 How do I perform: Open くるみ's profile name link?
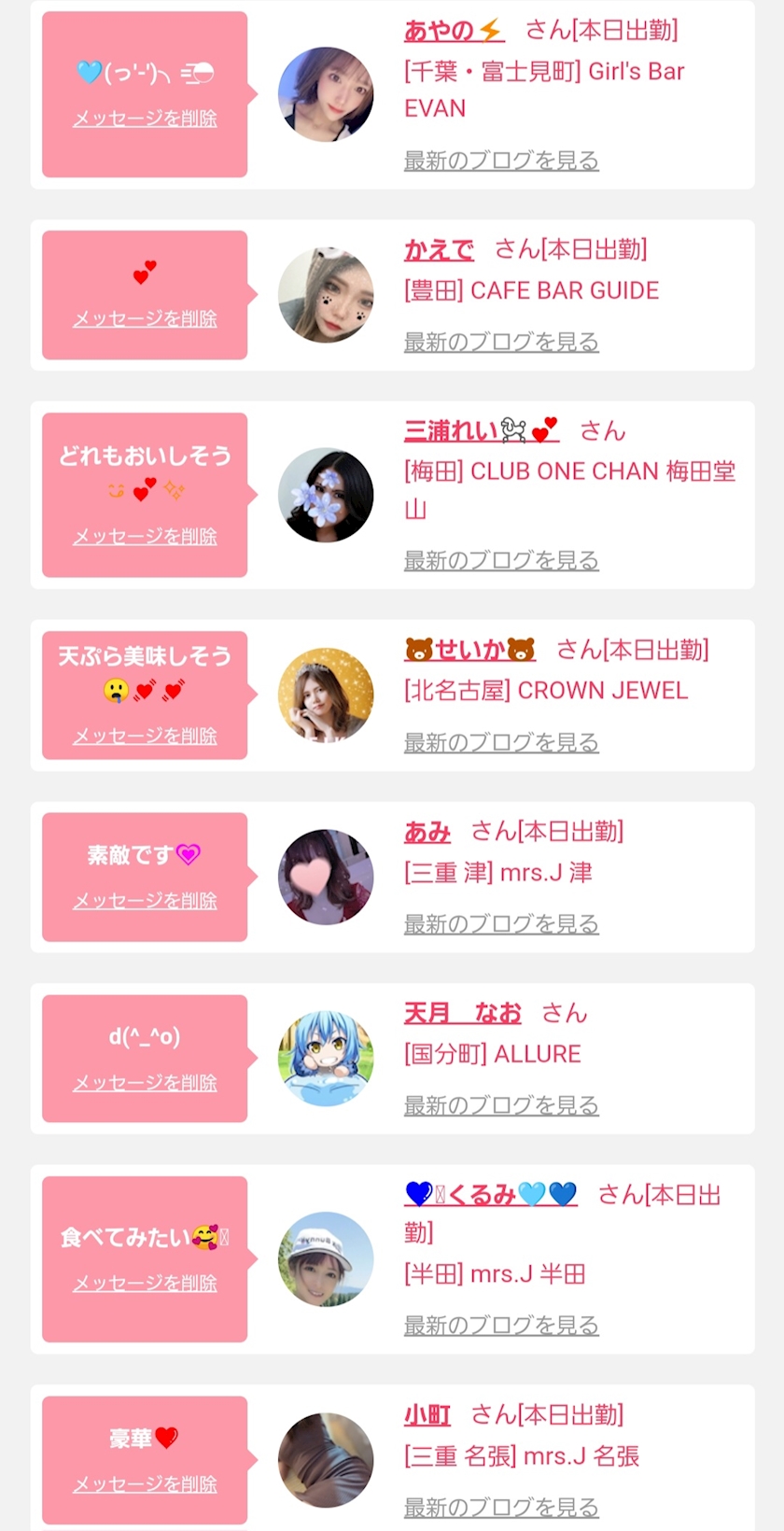(x=491, y=1194)
